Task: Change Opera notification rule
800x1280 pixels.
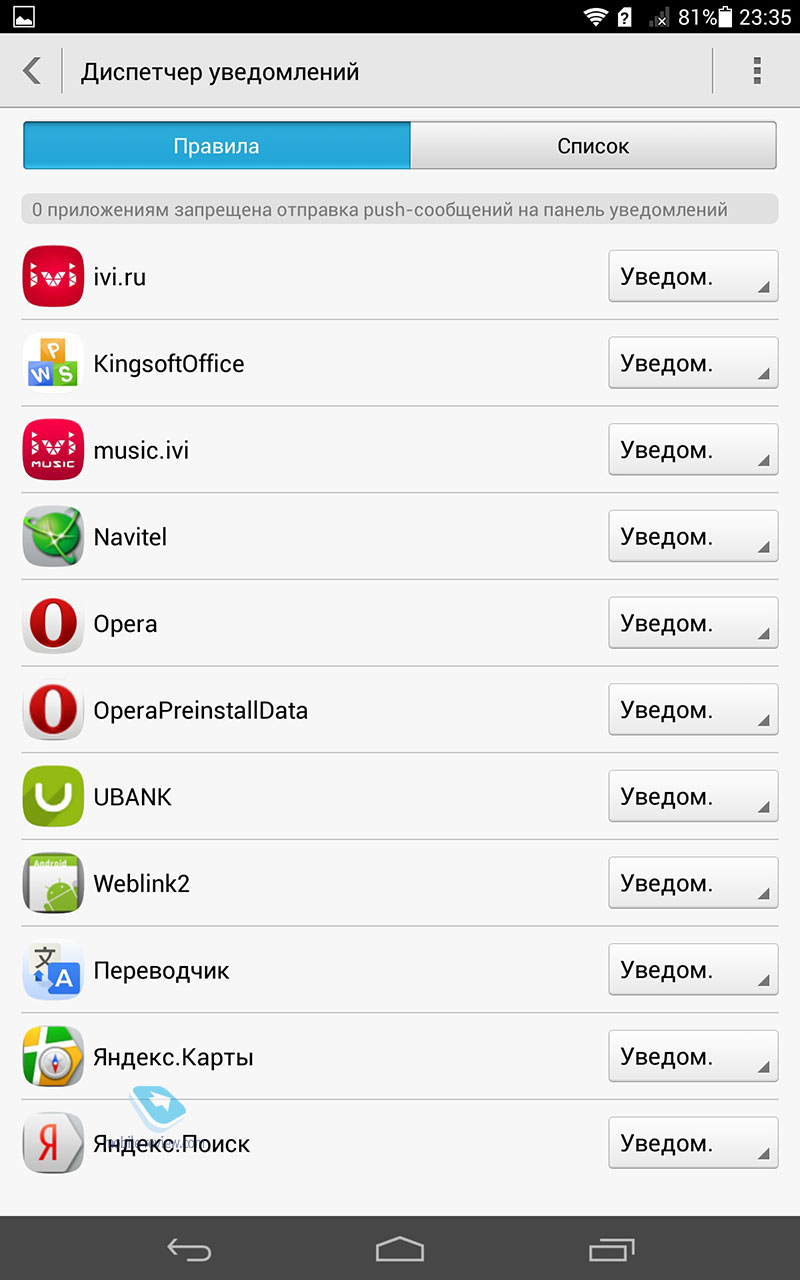Action: pos(693,624)
